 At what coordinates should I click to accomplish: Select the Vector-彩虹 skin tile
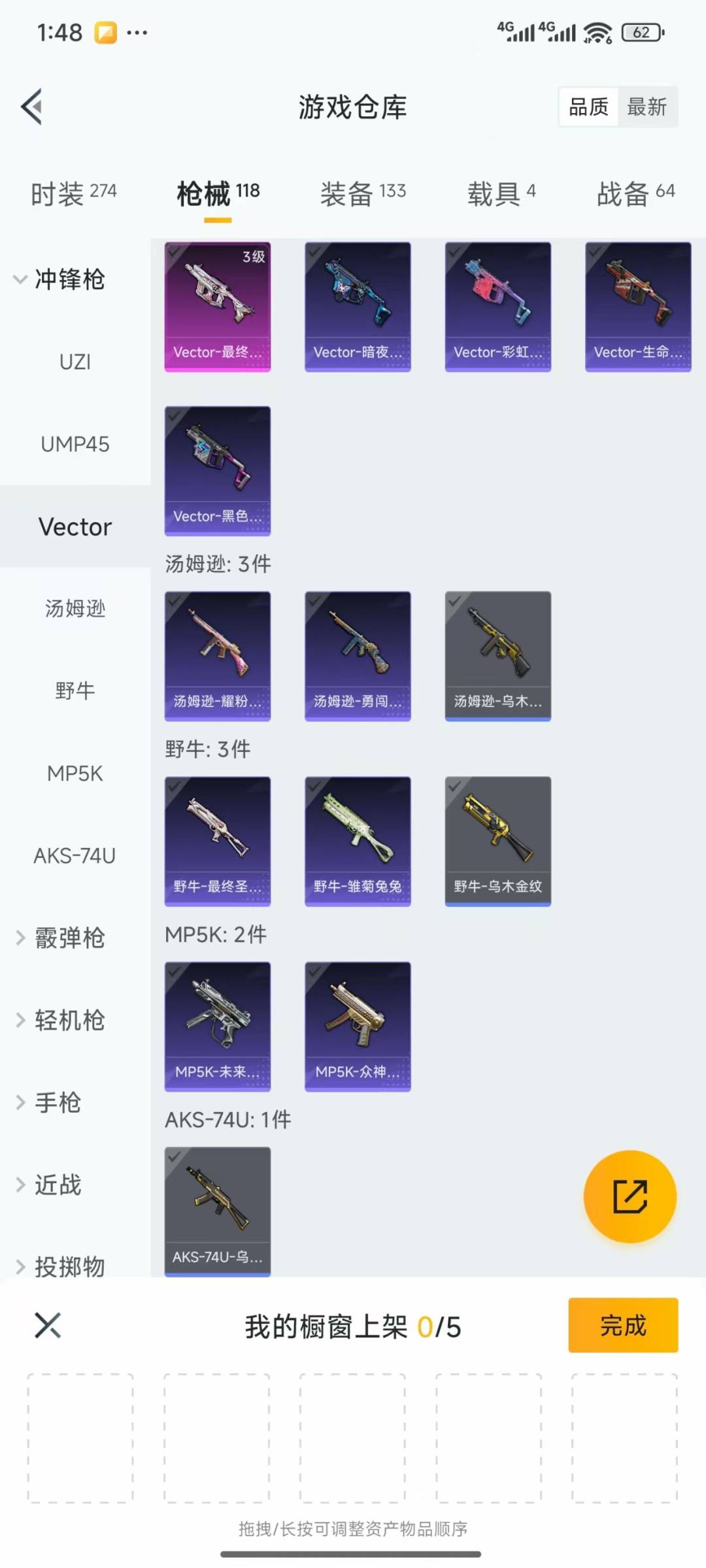pyautogui.click(x=497, y=306)
